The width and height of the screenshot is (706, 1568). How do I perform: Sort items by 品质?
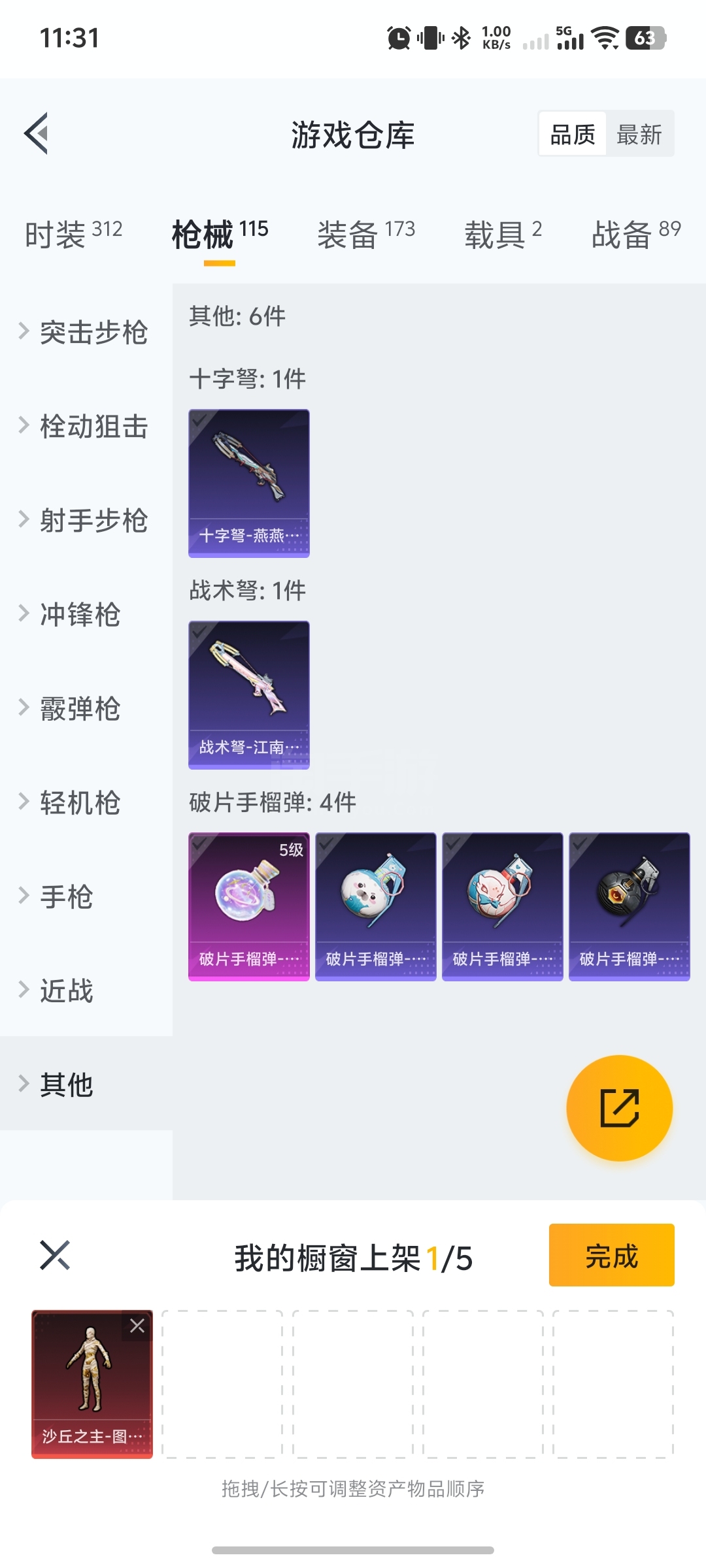point(573,135)
